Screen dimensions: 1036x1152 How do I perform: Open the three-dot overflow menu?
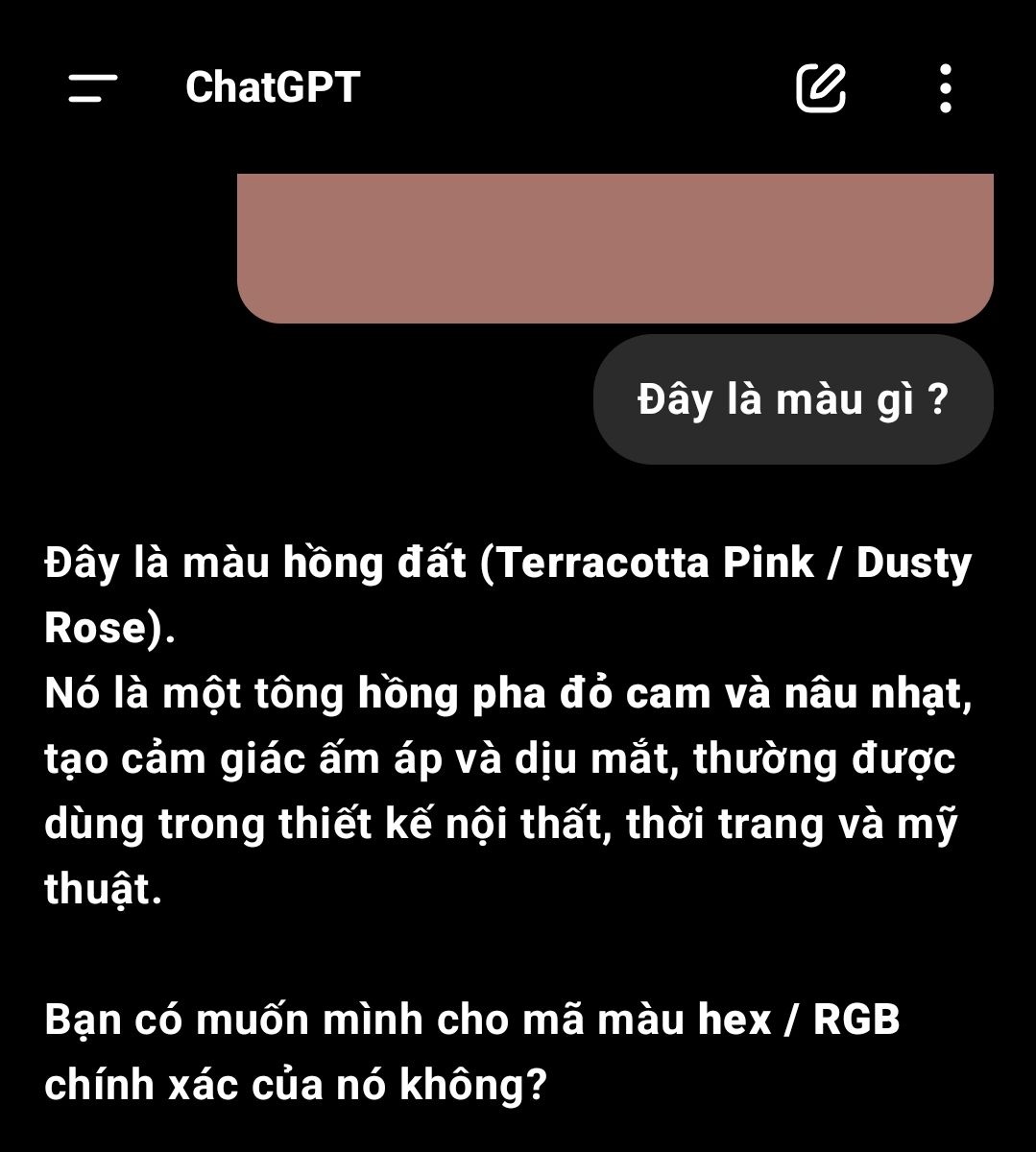946,88
